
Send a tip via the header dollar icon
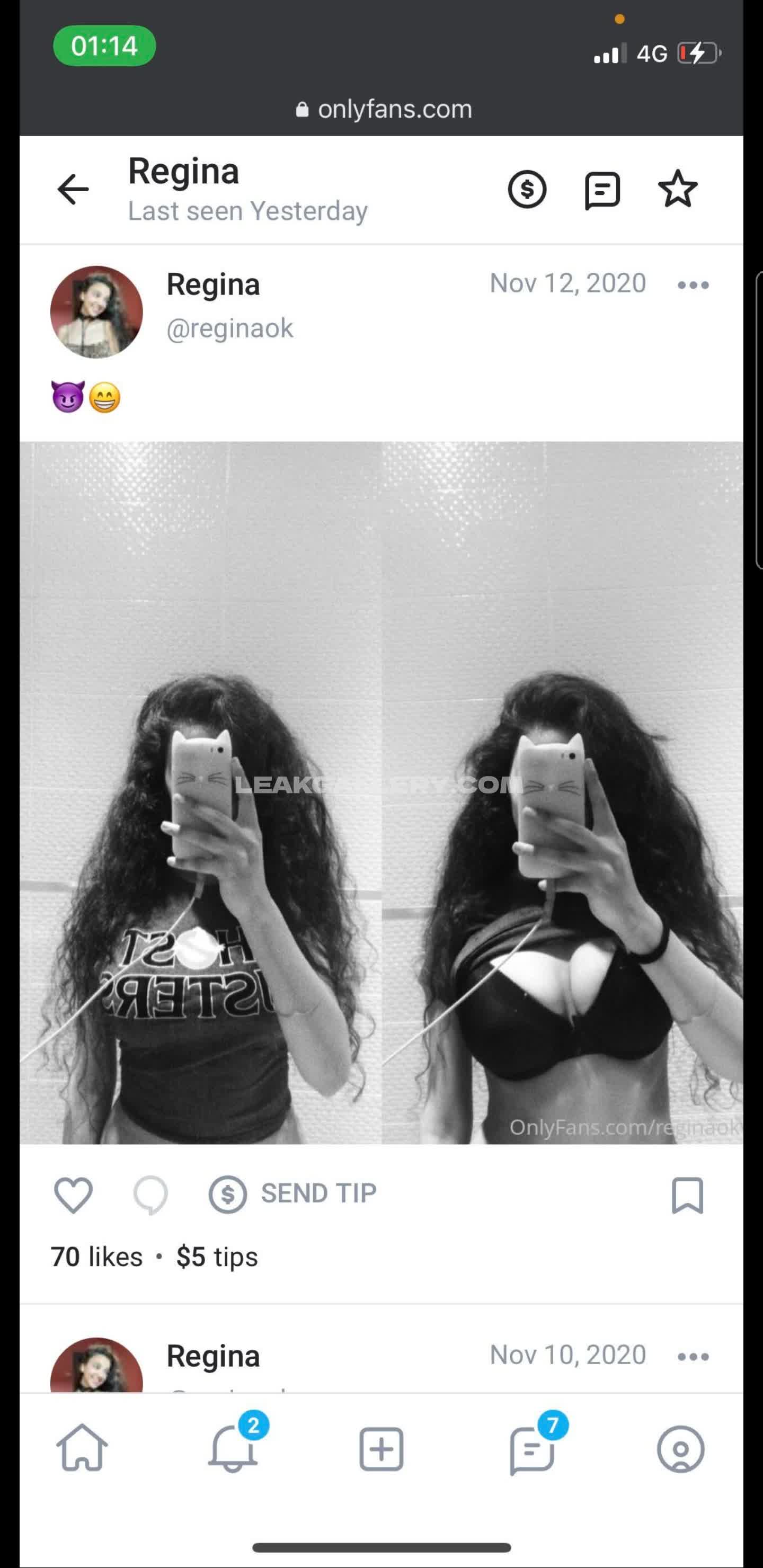coord(527,189)
